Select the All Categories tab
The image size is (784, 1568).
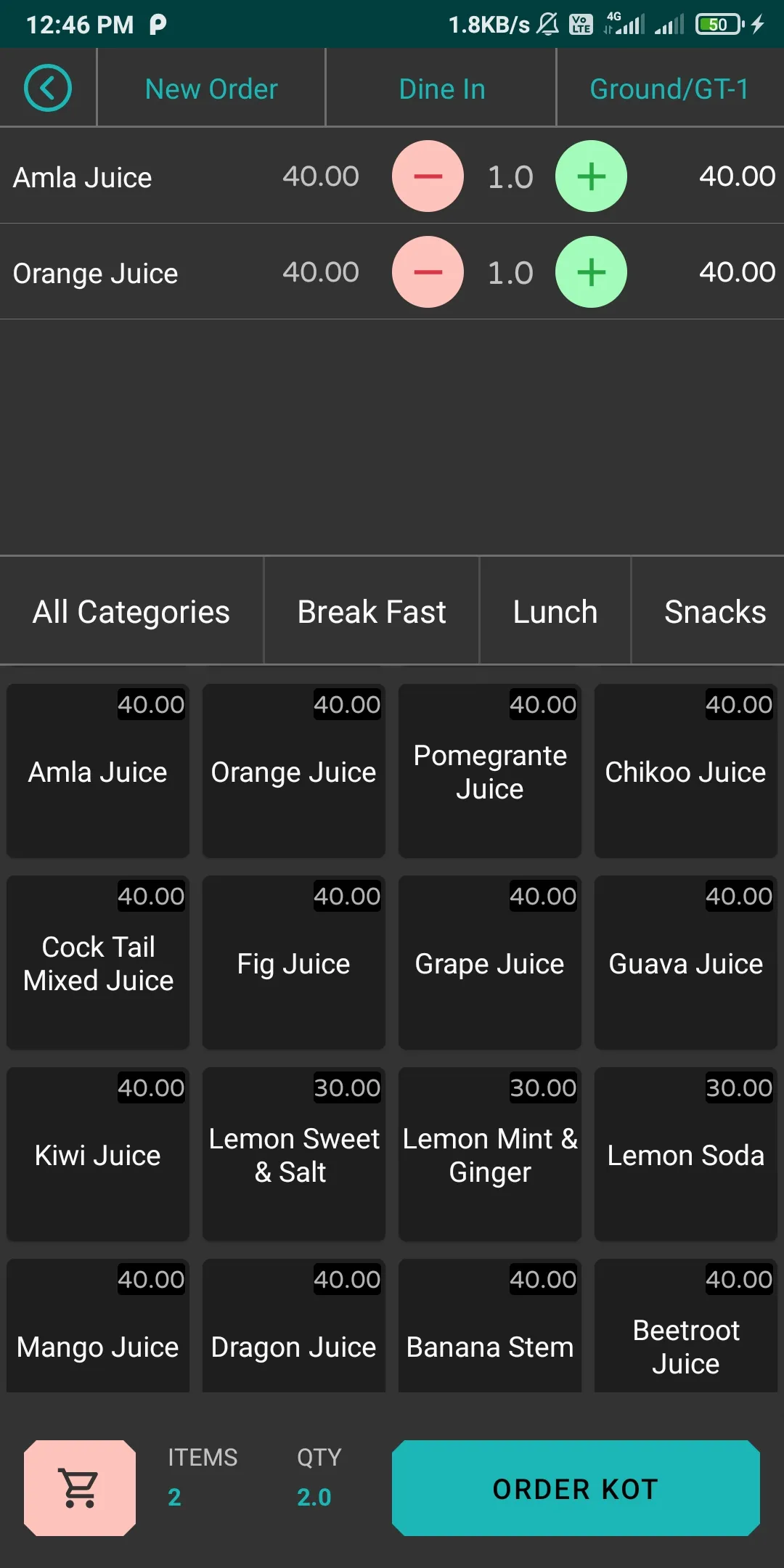(131, 611)
